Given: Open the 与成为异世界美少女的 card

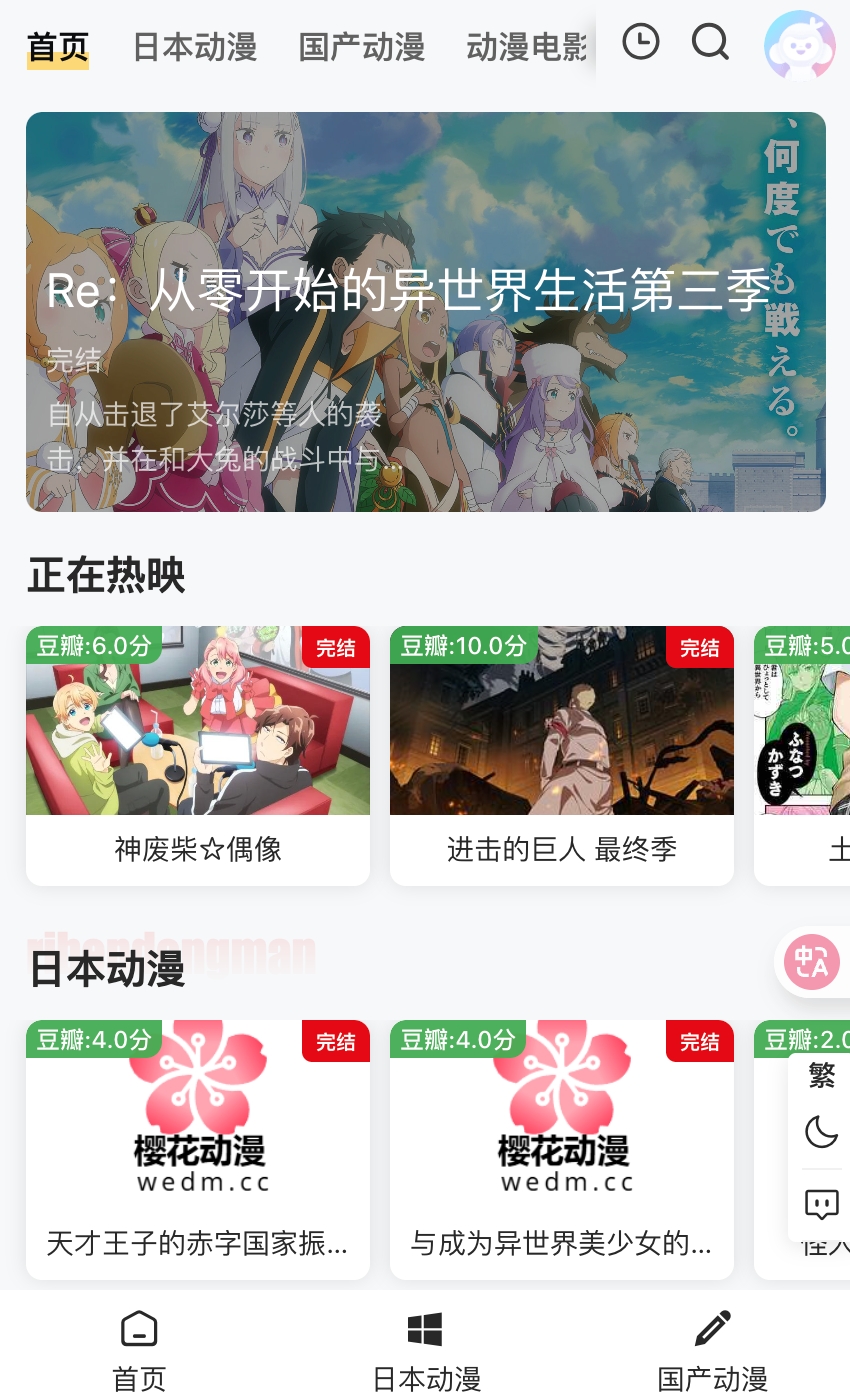Looking at the screenshot, I should click(x=561, y=1149).
